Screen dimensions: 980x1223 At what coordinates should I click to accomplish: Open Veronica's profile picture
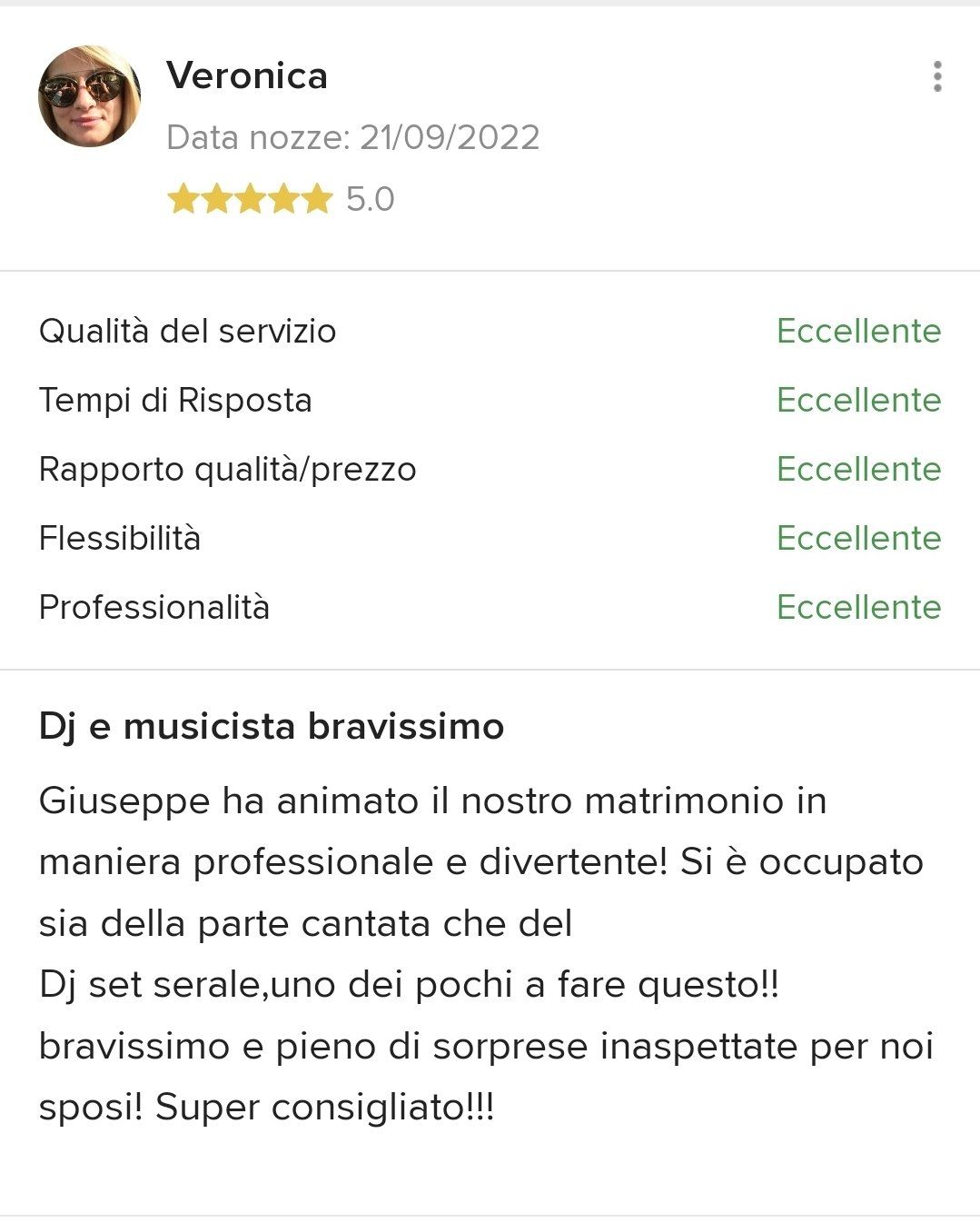89,96
